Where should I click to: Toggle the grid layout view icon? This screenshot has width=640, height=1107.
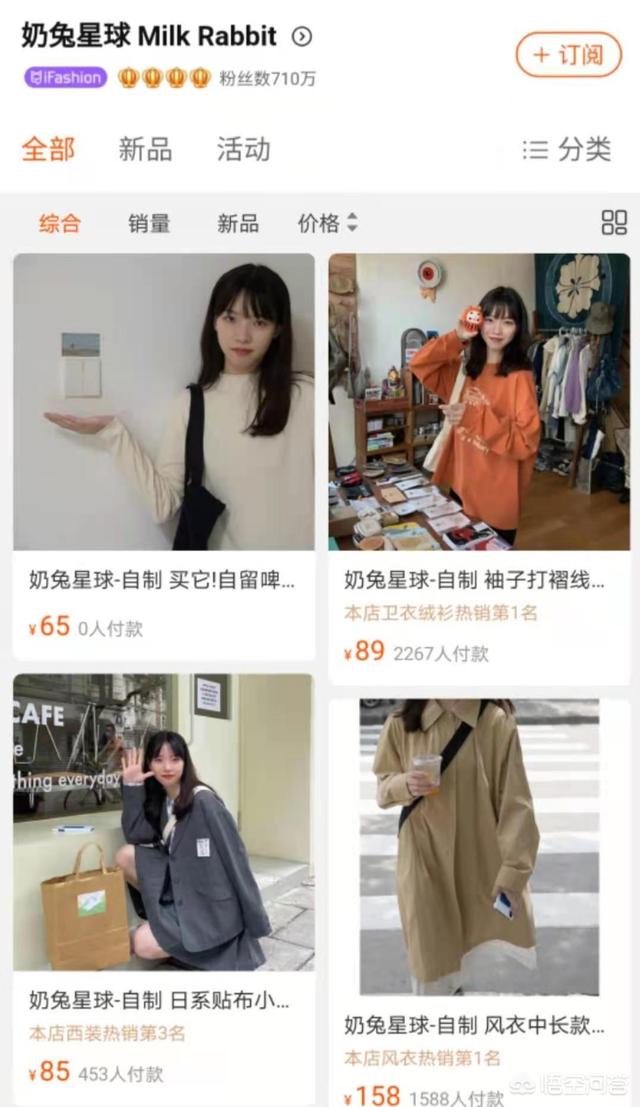(x=613, y=223)
